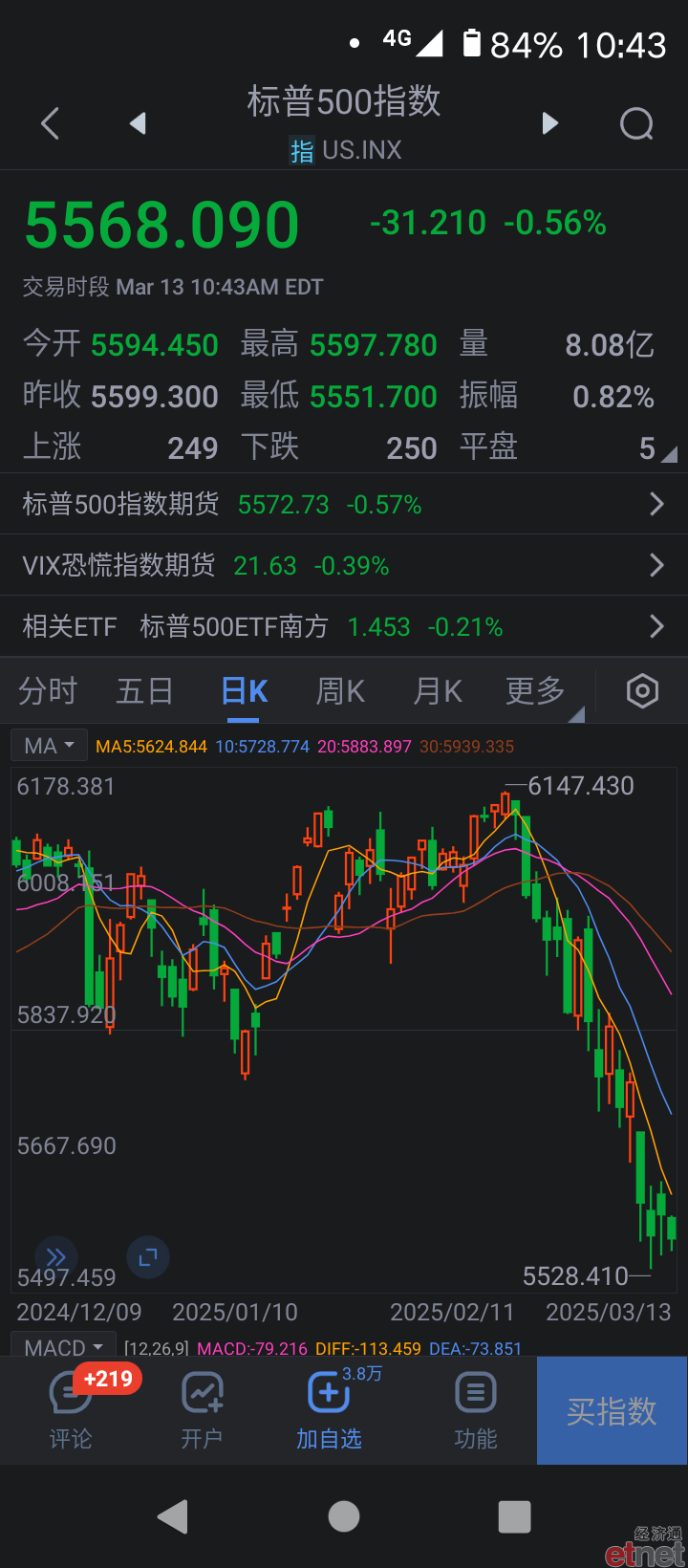This screenshot has height=1568, width=688.
Task: Open the search icon
Action: point(636,123)
